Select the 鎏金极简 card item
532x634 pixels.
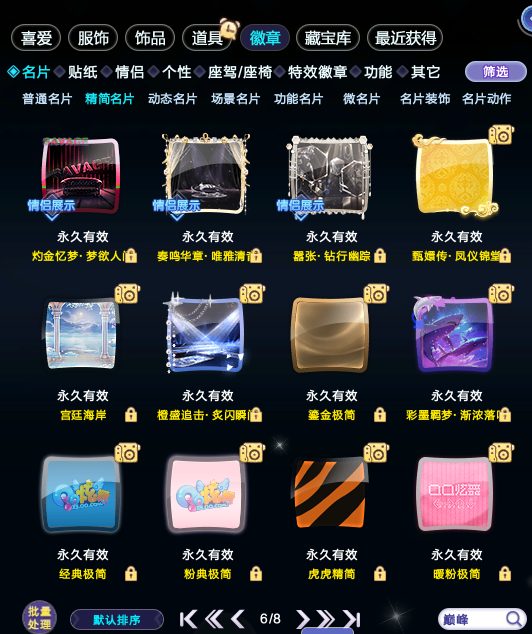(331, 335)
